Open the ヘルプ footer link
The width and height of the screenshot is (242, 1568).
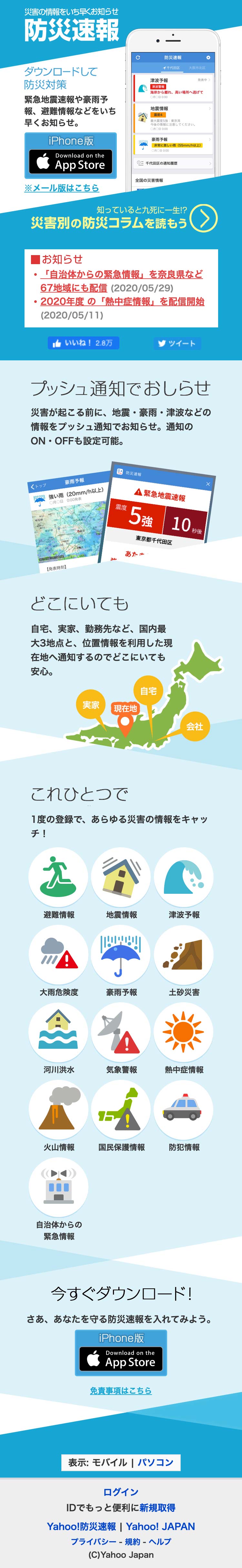(160, 1541)
